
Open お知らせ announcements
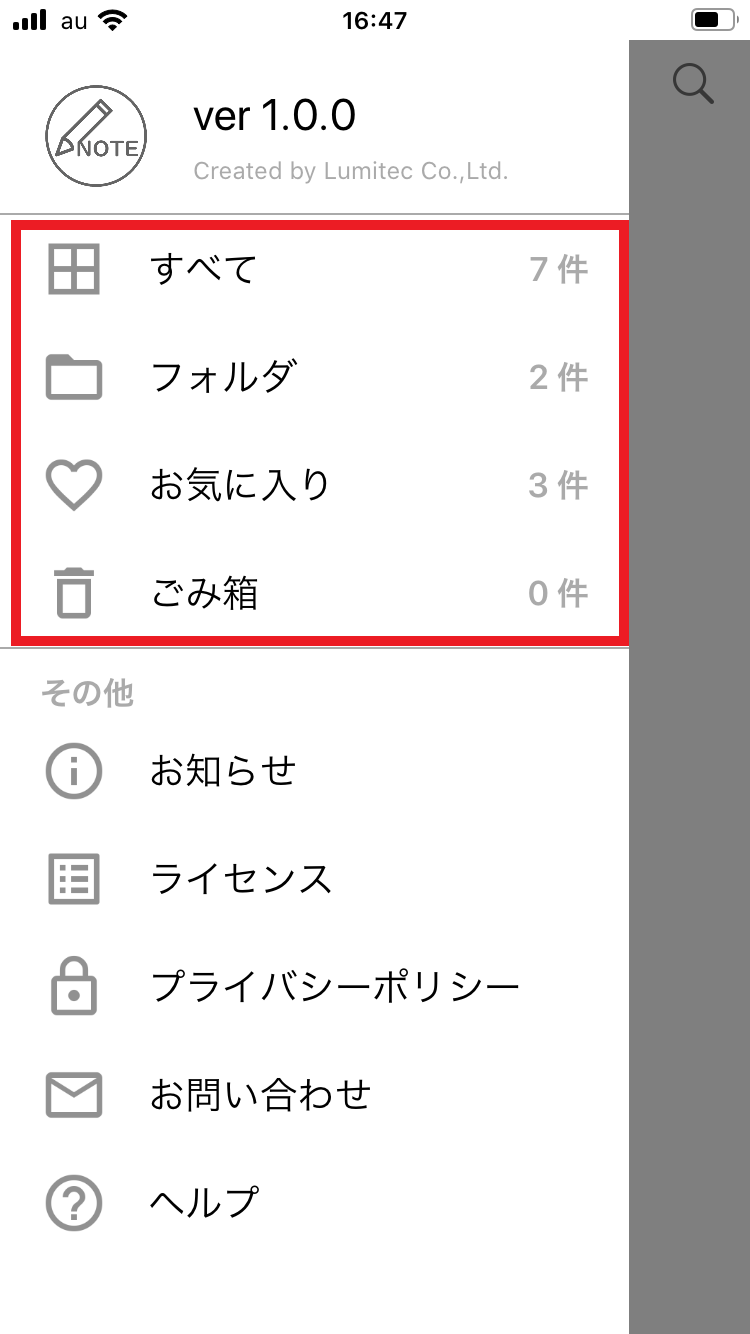click(315, 771)
